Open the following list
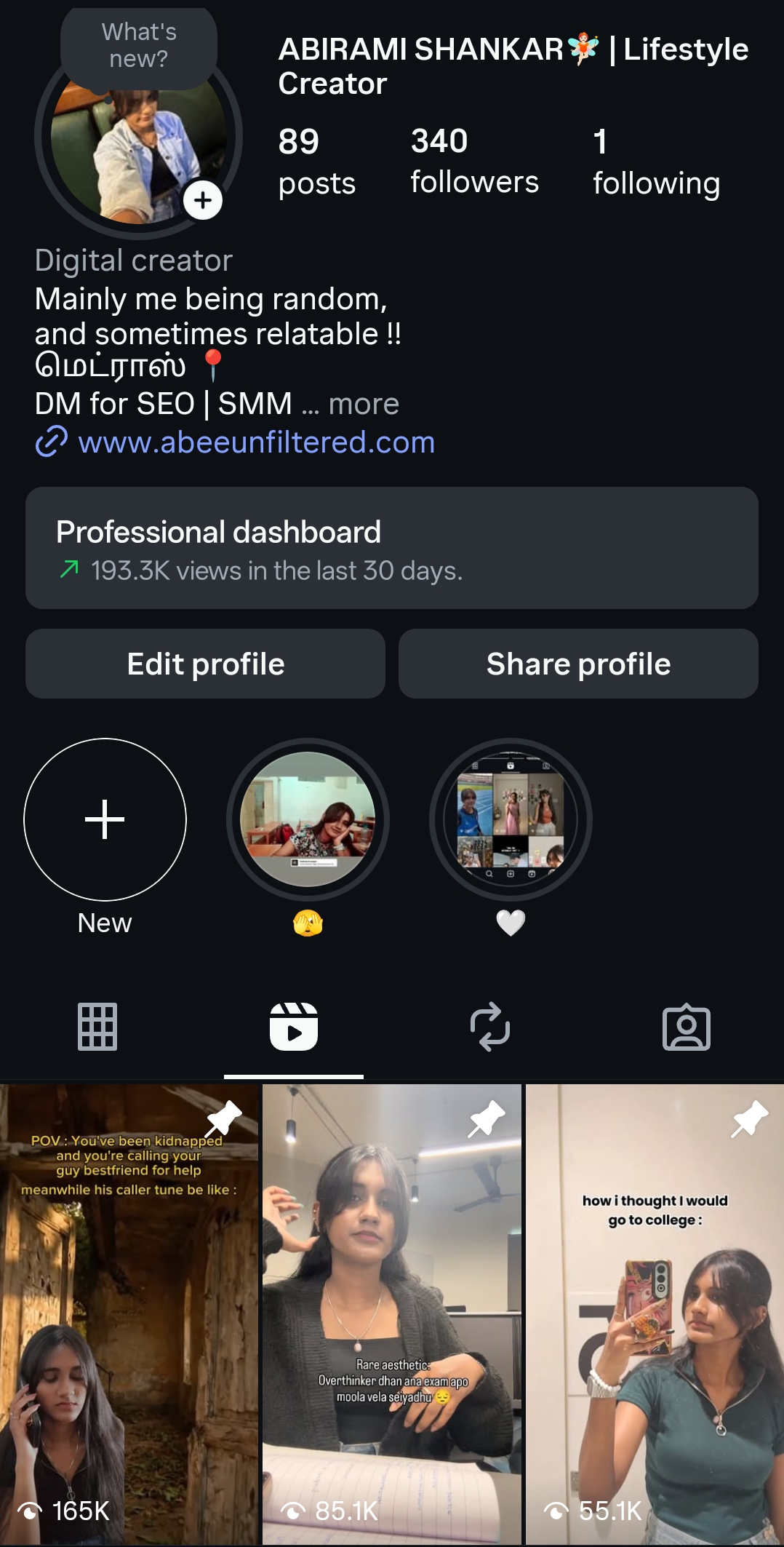Viewport: 784px width, 1547px height. (656, 161)
